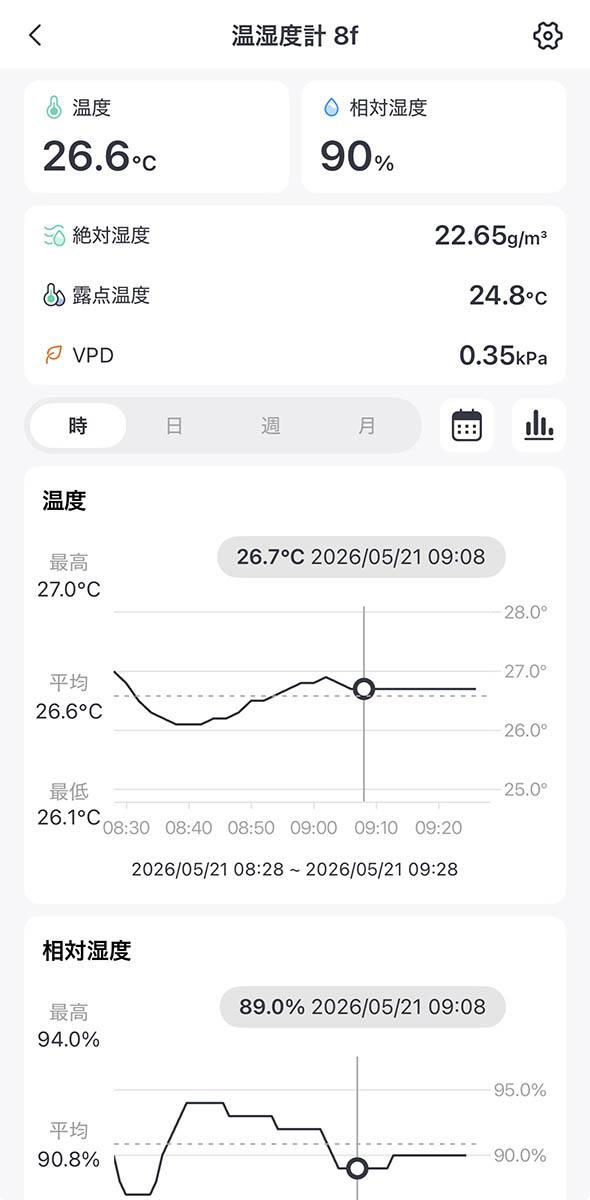Tap the marker on the 相対湿度 graph
Screen dimensions: 590x1200
coord(357,1168)
